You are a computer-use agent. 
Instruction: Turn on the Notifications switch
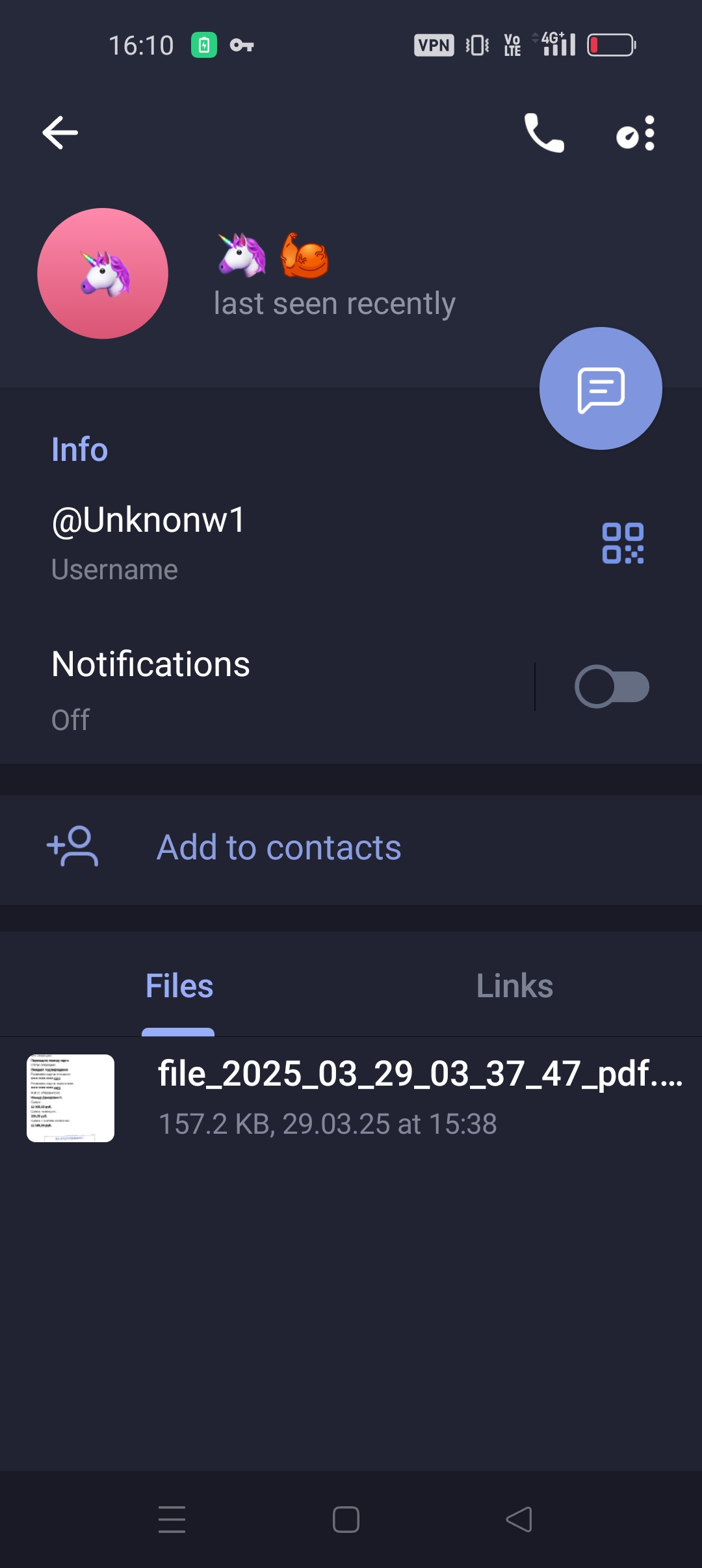pos(612,687)
